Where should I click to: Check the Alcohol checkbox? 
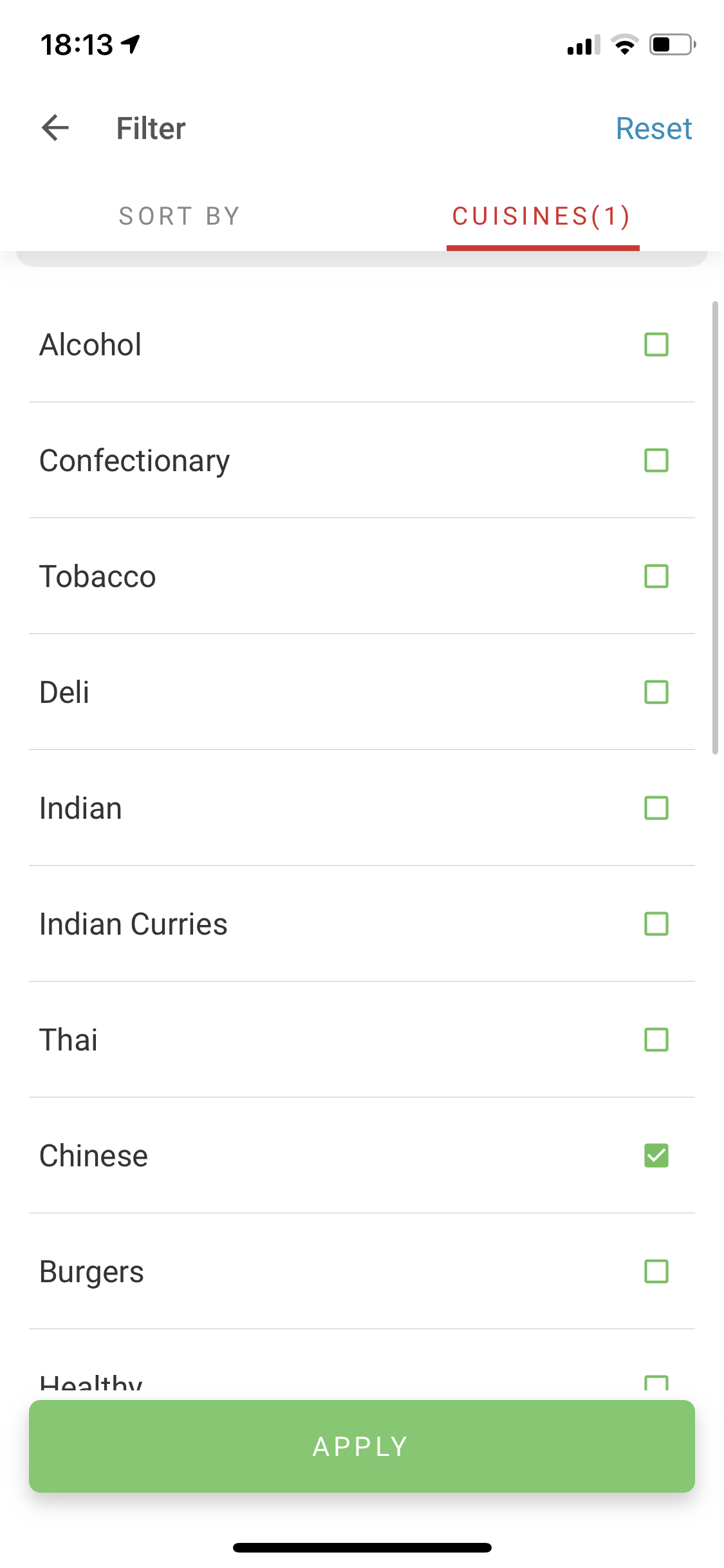656,345
